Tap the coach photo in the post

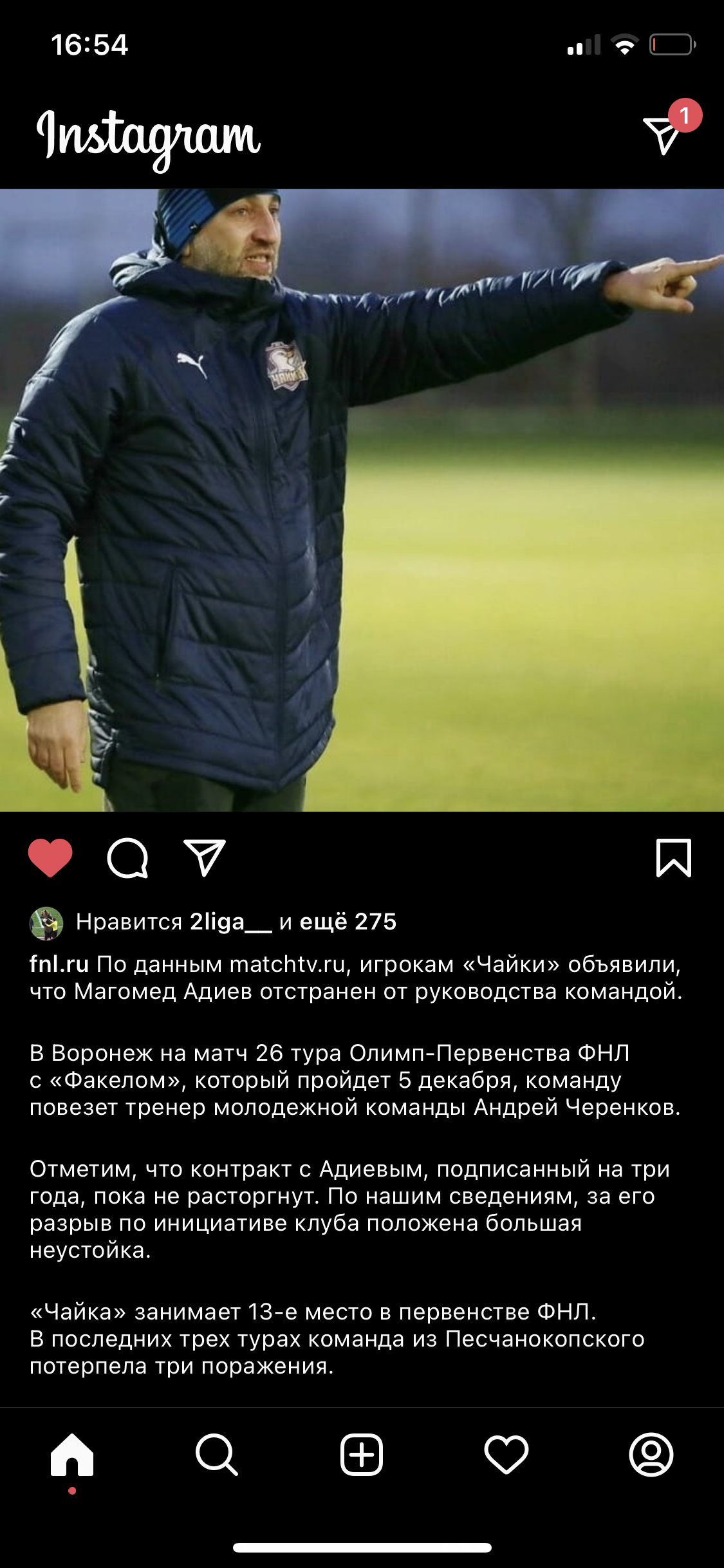point(362,499)
